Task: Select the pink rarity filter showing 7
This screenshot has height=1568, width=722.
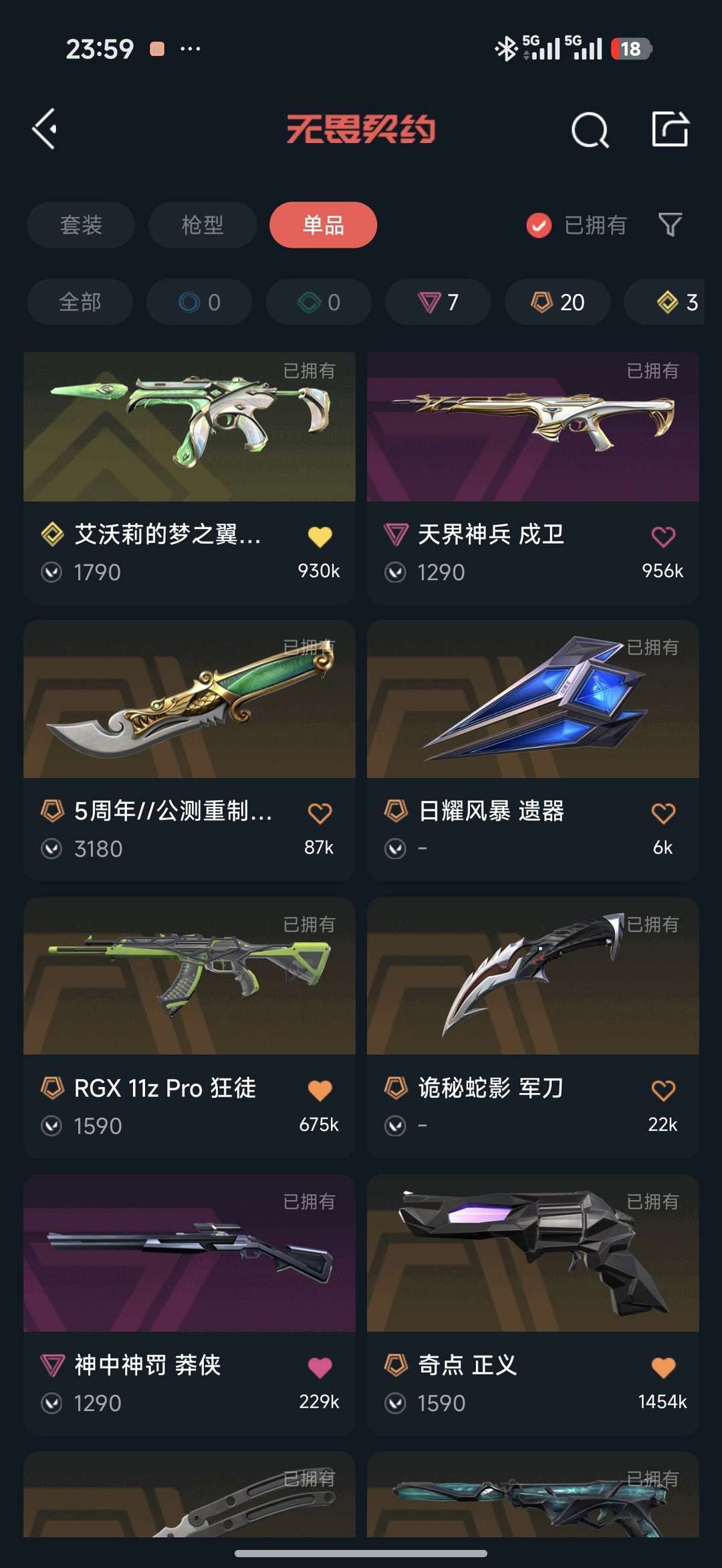Action: tap(437, 302)
